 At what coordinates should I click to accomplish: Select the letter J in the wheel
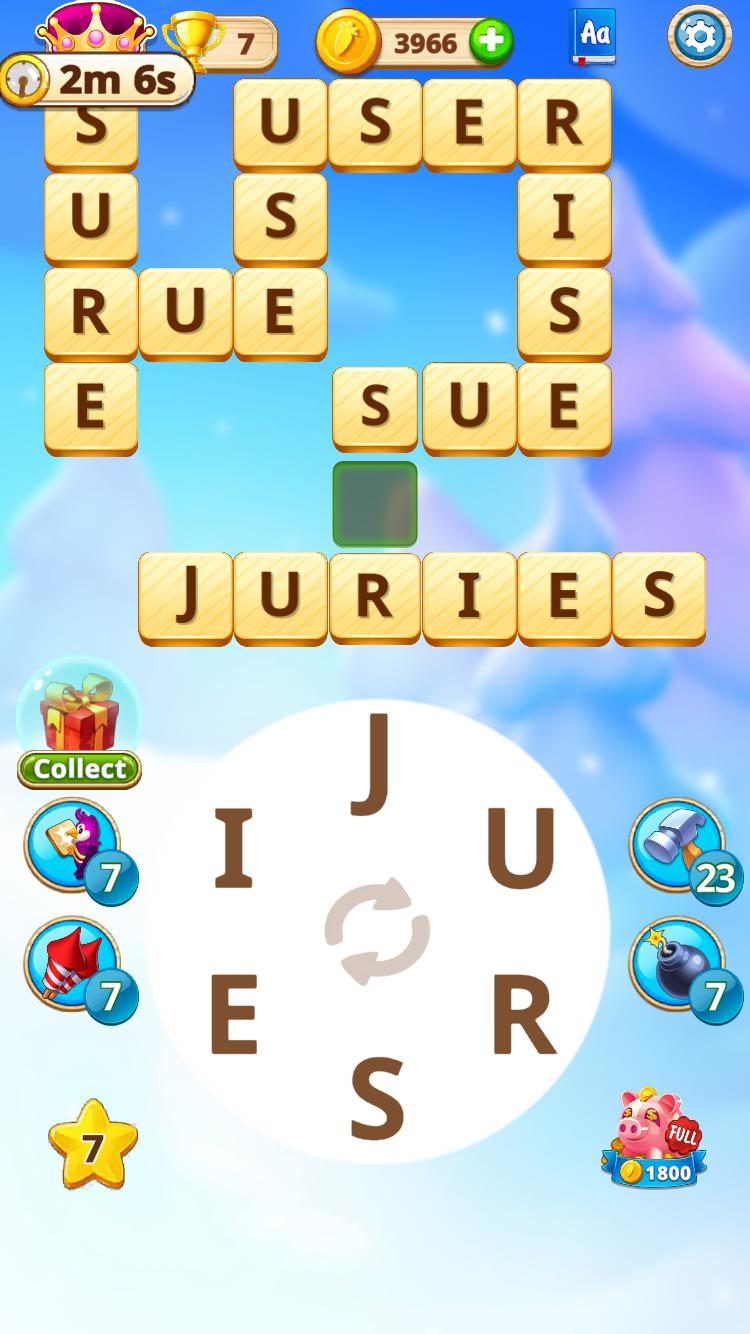[376, 762]
